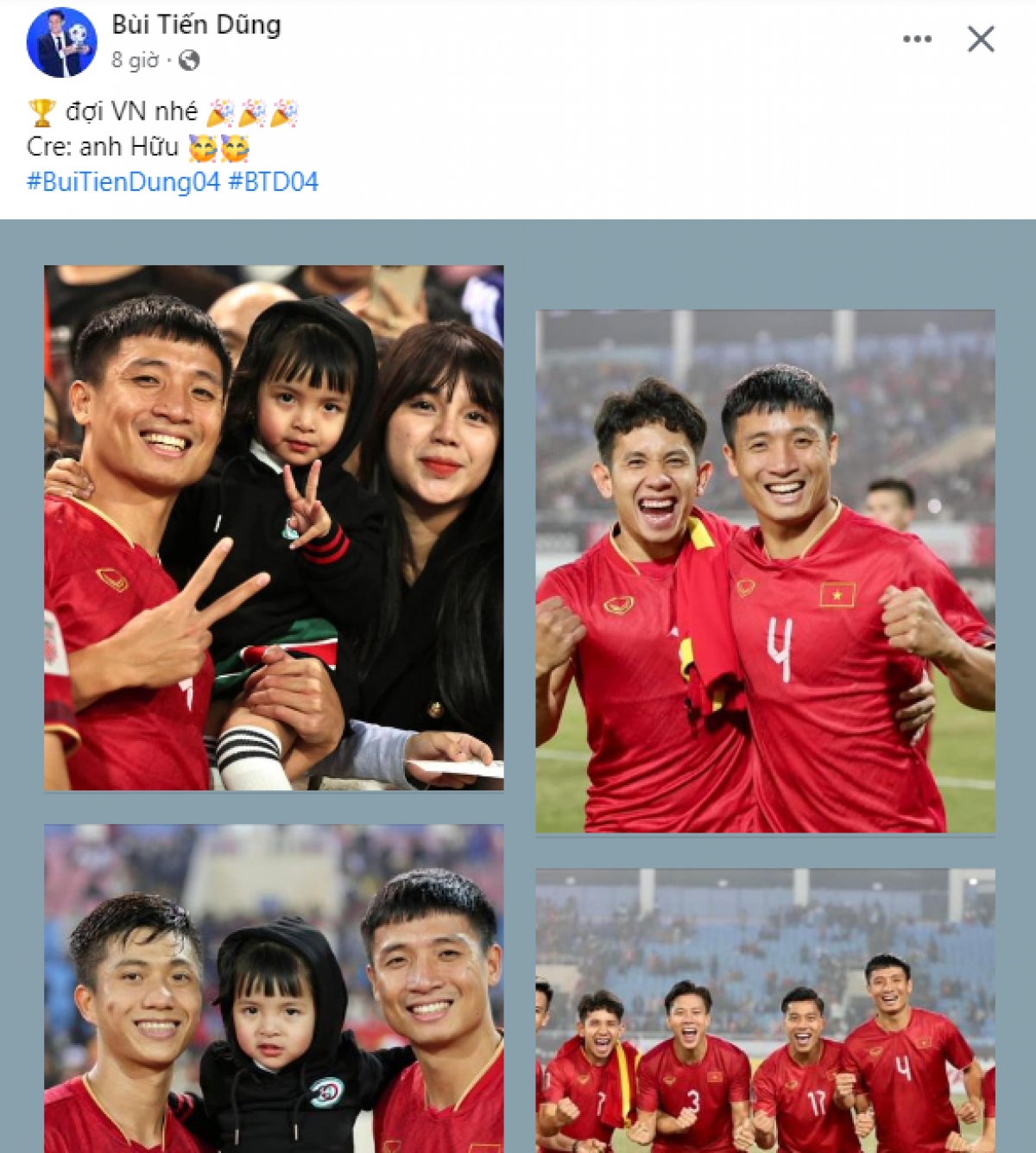Open the Bùi Tiến Dũng profile name link
This screenshot has height=1153, width=1036.
click(196, 25)
